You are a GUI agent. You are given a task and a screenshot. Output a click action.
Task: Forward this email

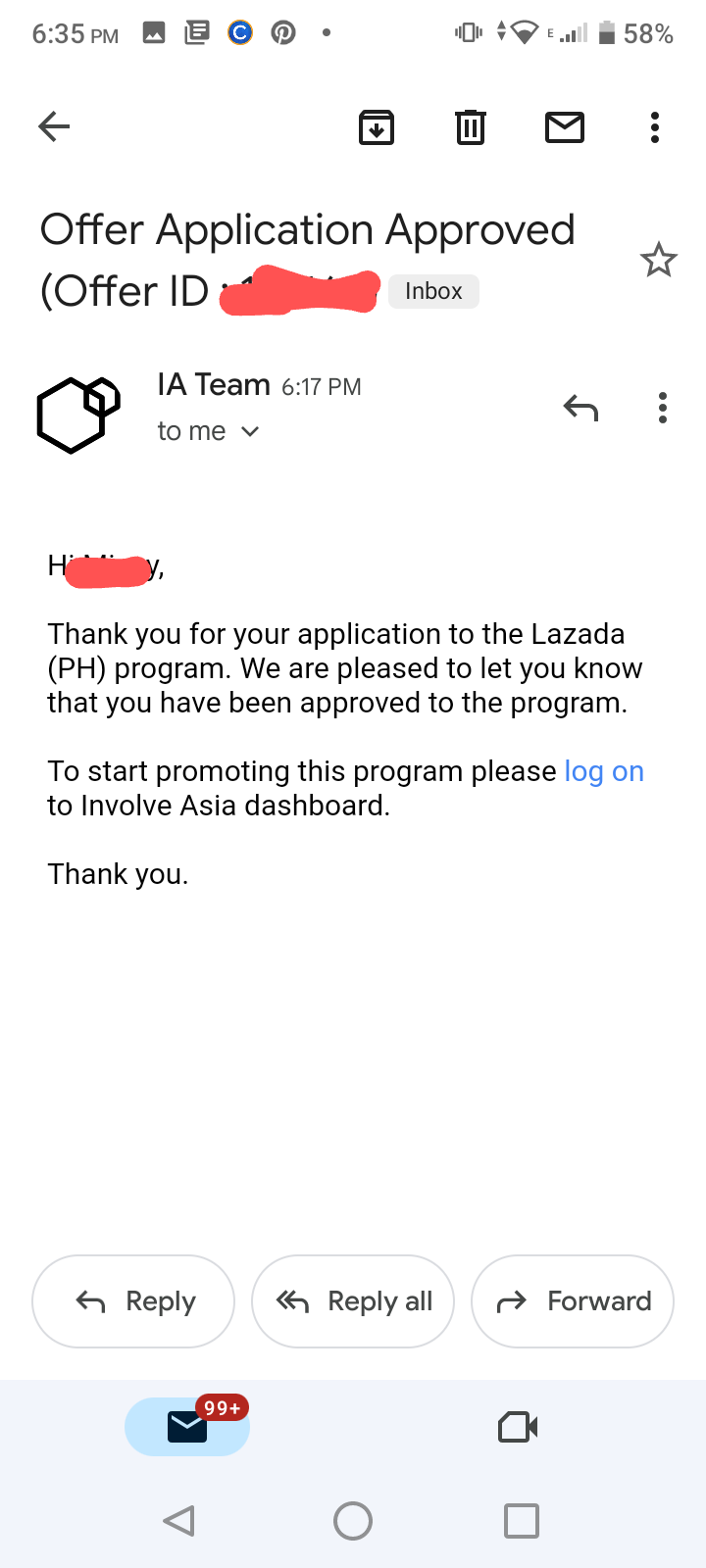pos(573,1301)
